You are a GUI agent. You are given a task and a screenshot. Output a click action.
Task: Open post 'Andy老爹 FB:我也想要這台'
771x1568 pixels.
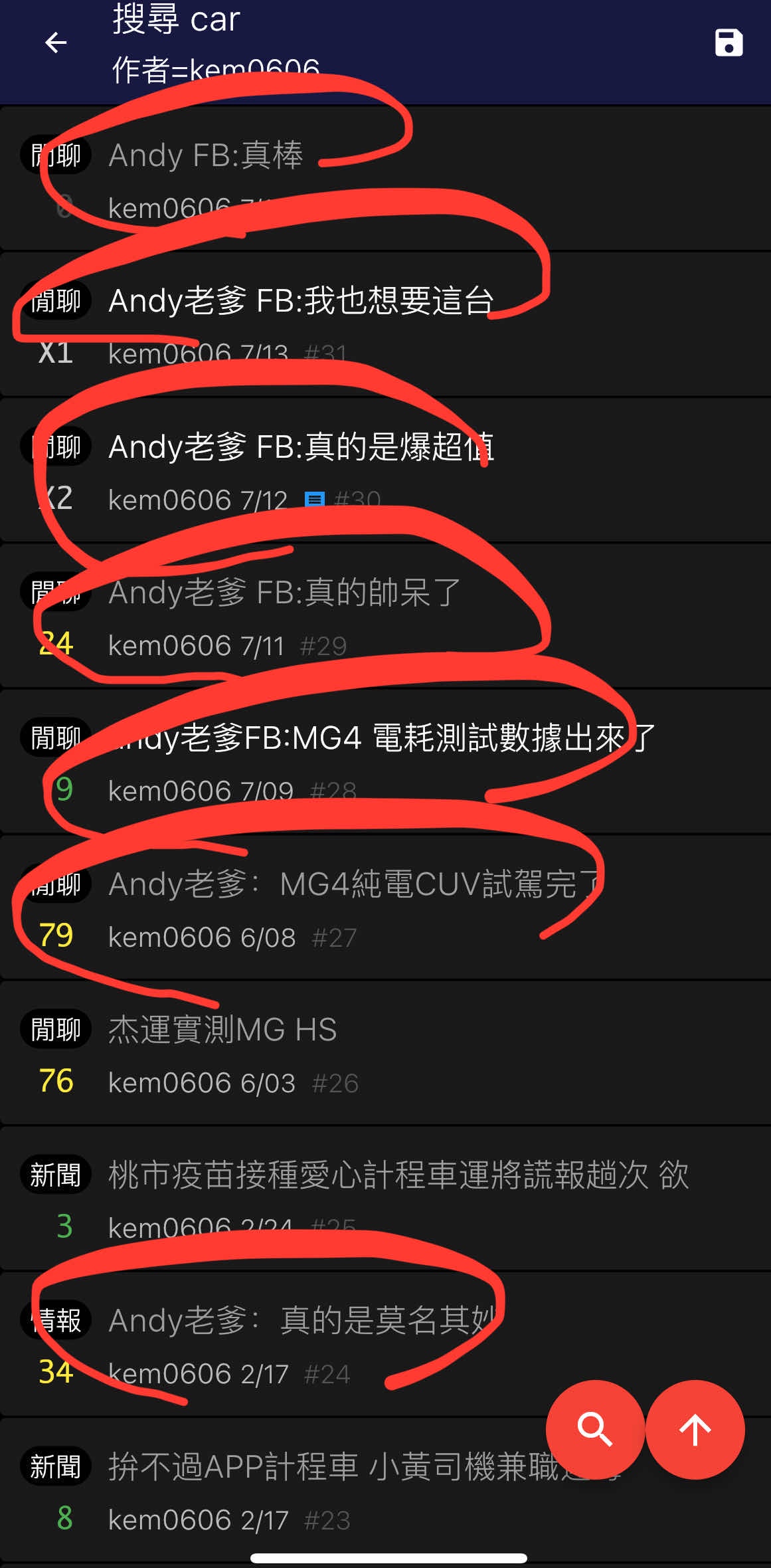pyautogui.click(x=385, y=325)
